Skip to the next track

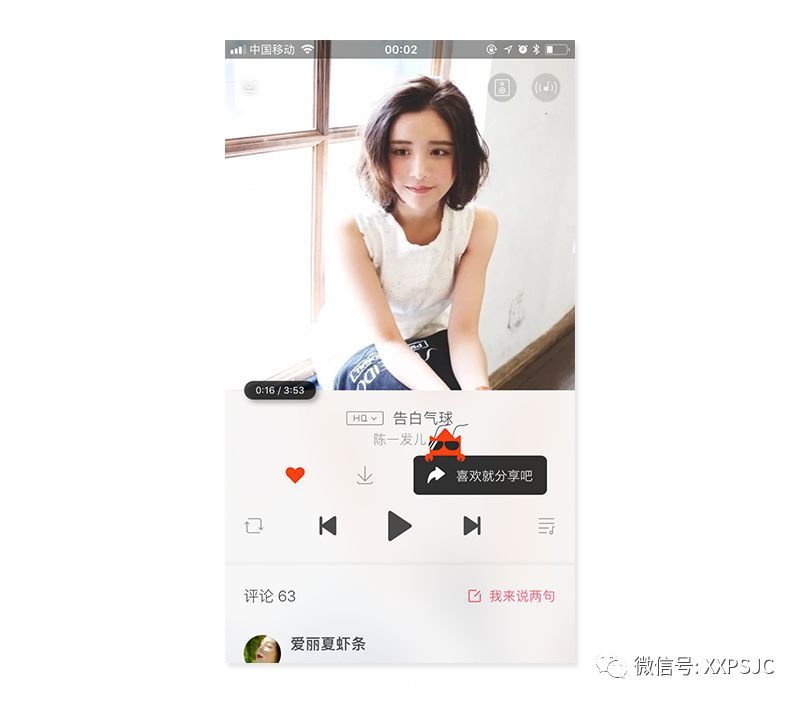point(472,525)
